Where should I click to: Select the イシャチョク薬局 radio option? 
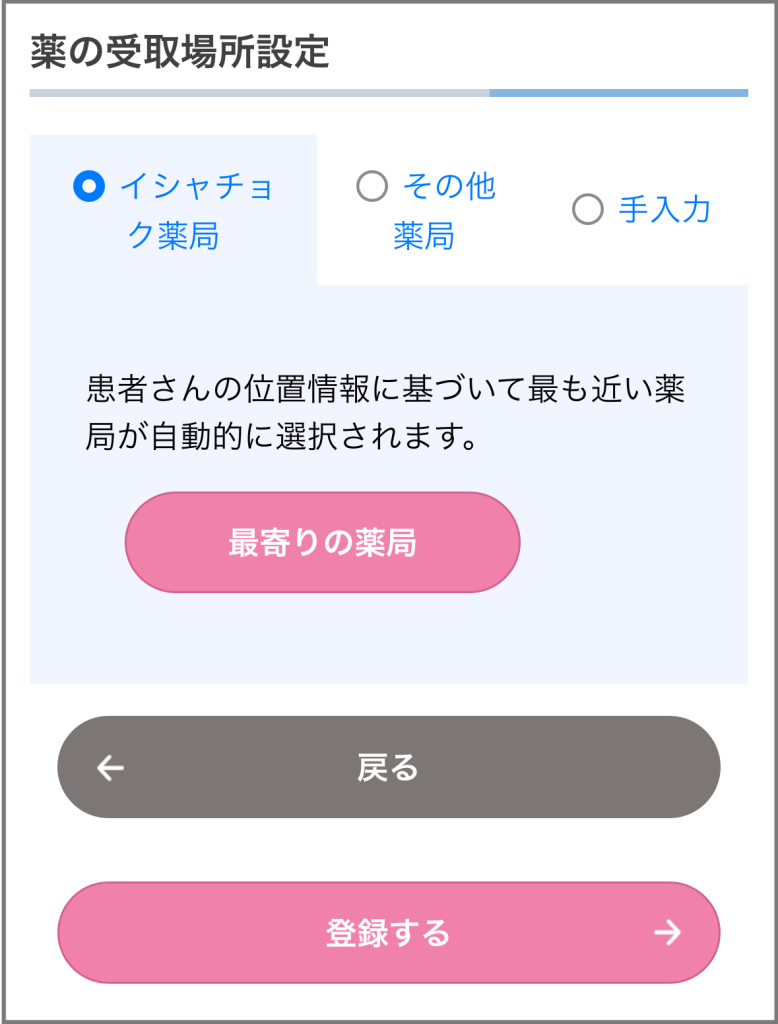90,186
